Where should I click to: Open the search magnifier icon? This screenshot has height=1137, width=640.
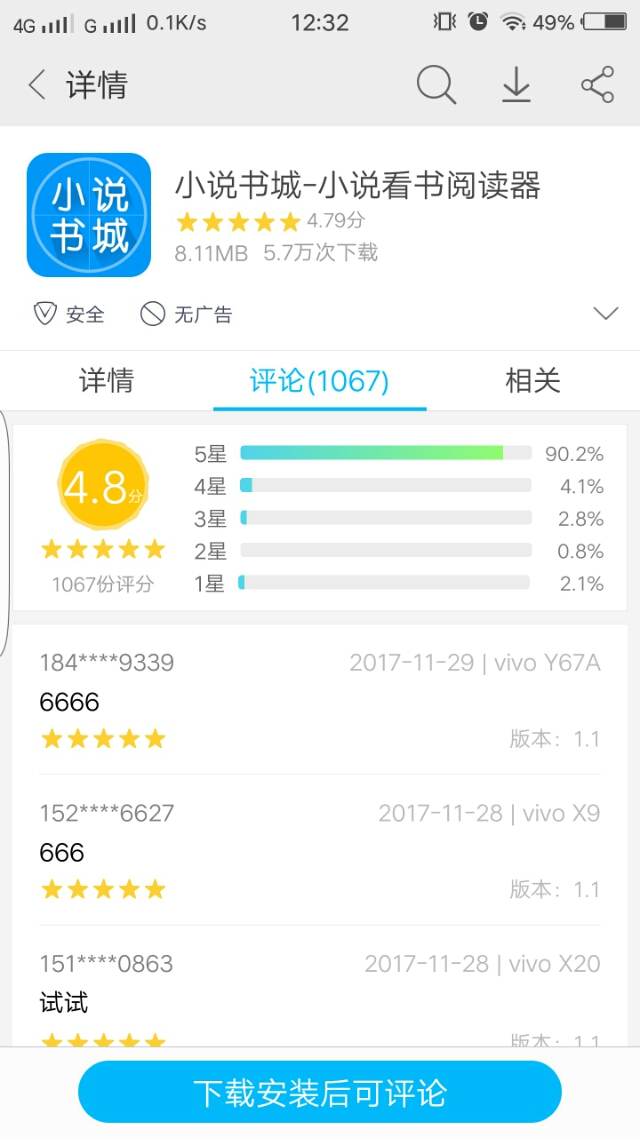(x=436, y=85)
